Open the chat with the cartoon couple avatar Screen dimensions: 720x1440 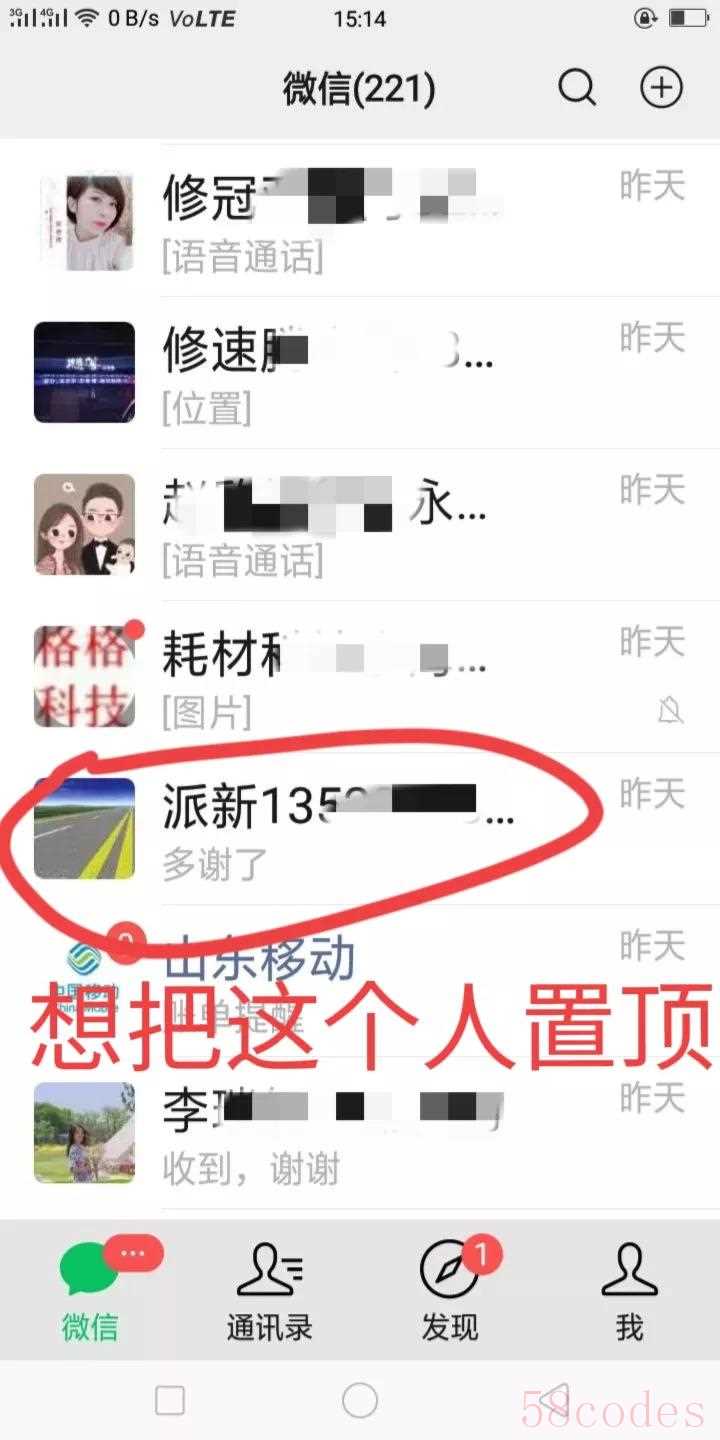click(380, 525)
